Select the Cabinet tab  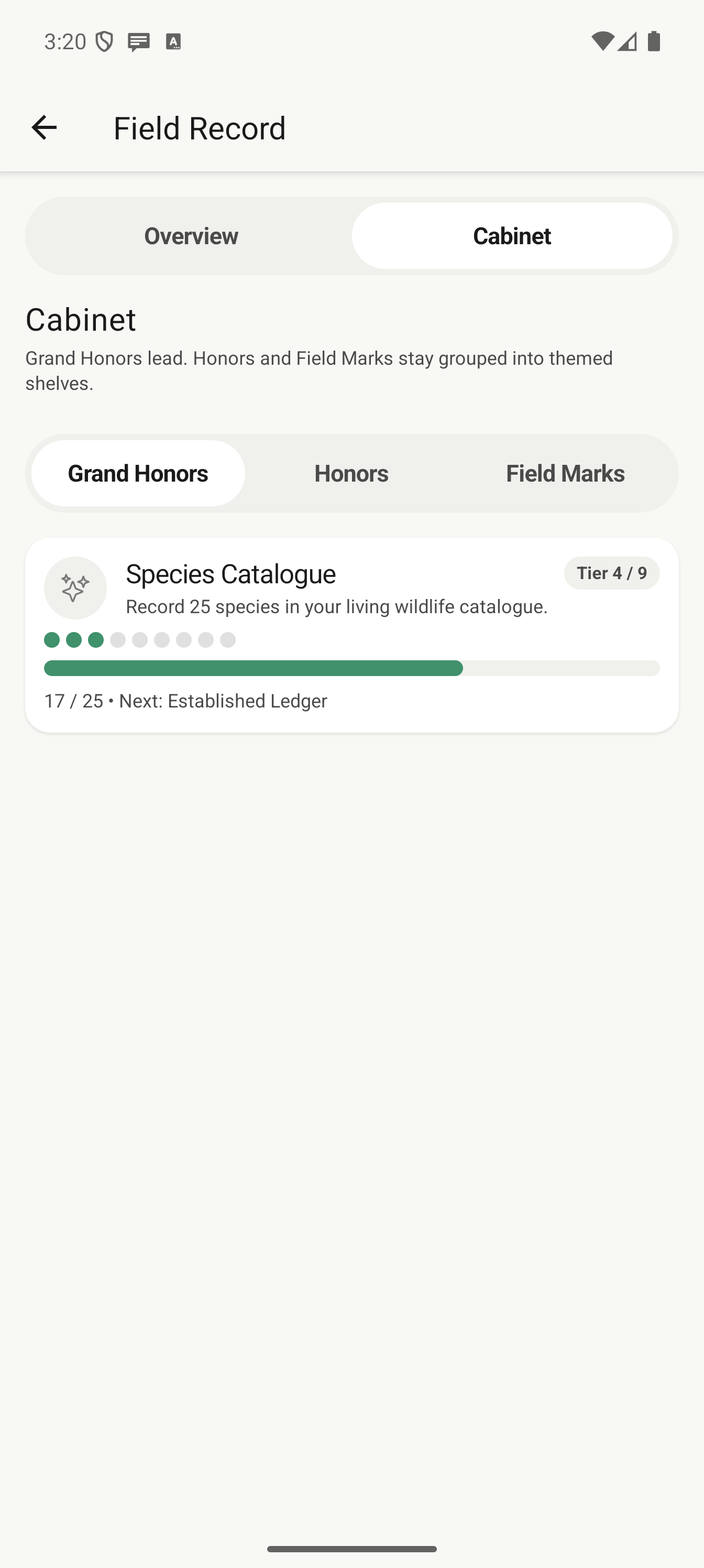512,235
